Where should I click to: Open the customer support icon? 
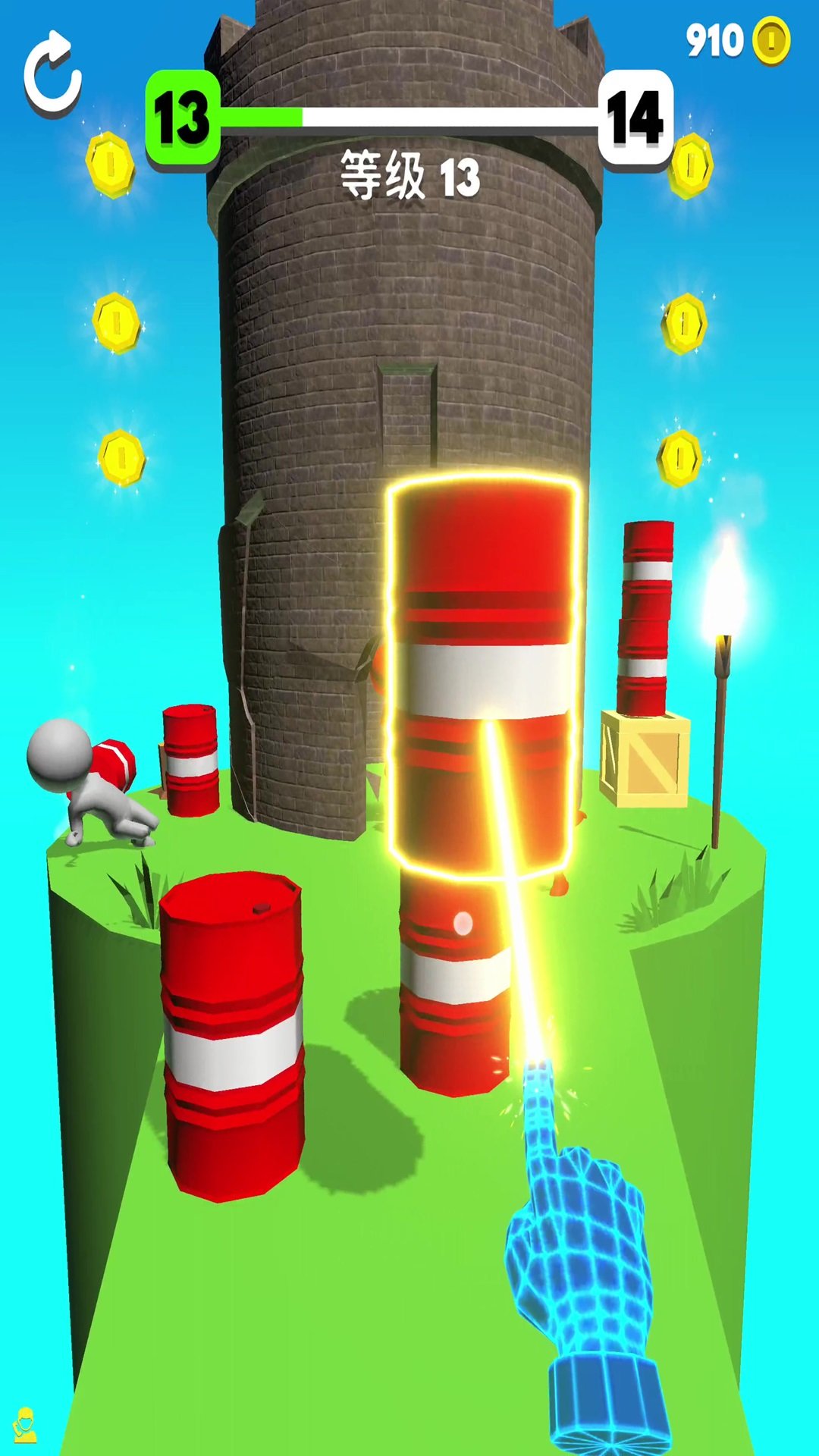pos(25,1426)
